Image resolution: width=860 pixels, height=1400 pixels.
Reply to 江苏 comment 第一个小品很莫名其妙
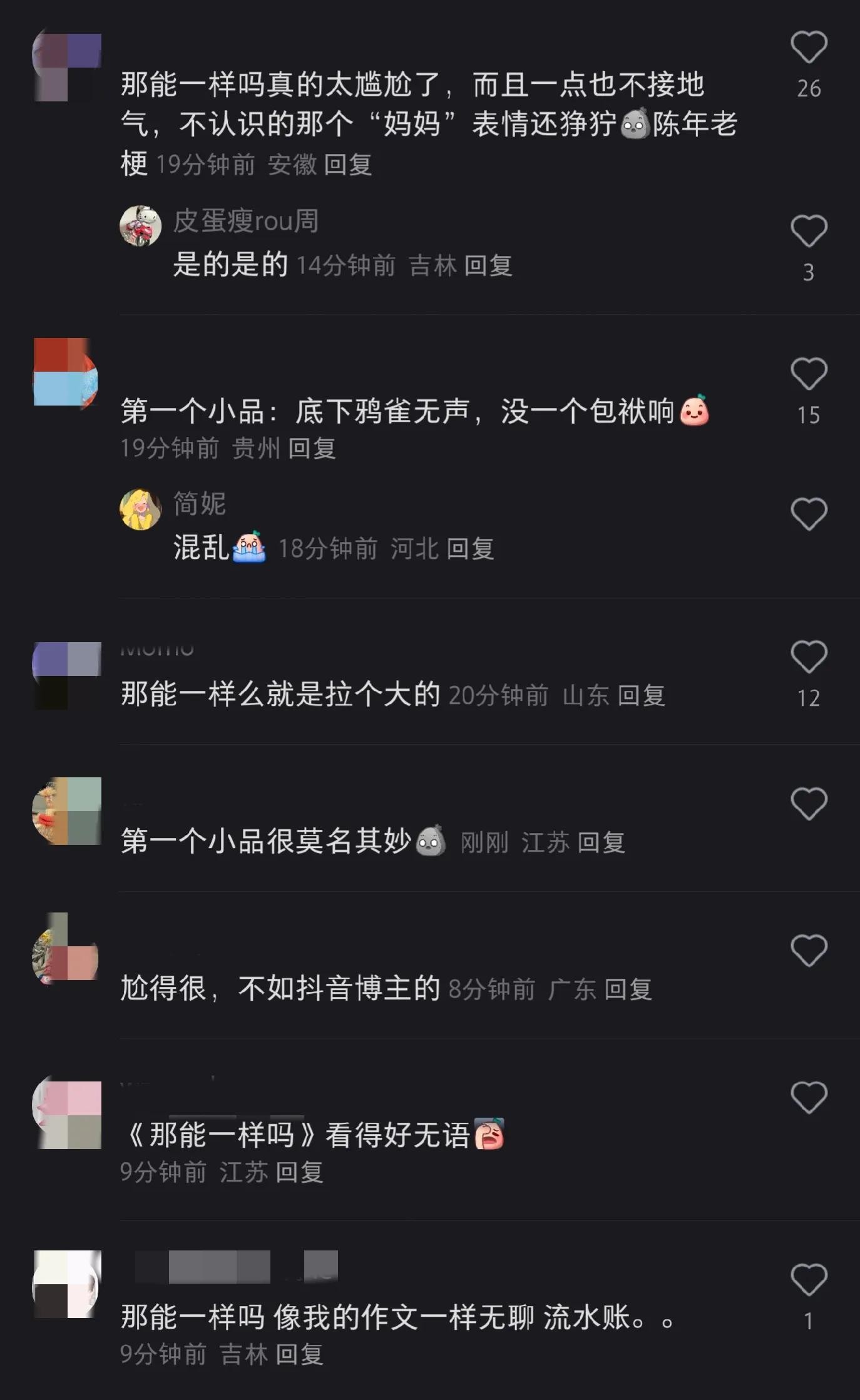coord(601,842)
